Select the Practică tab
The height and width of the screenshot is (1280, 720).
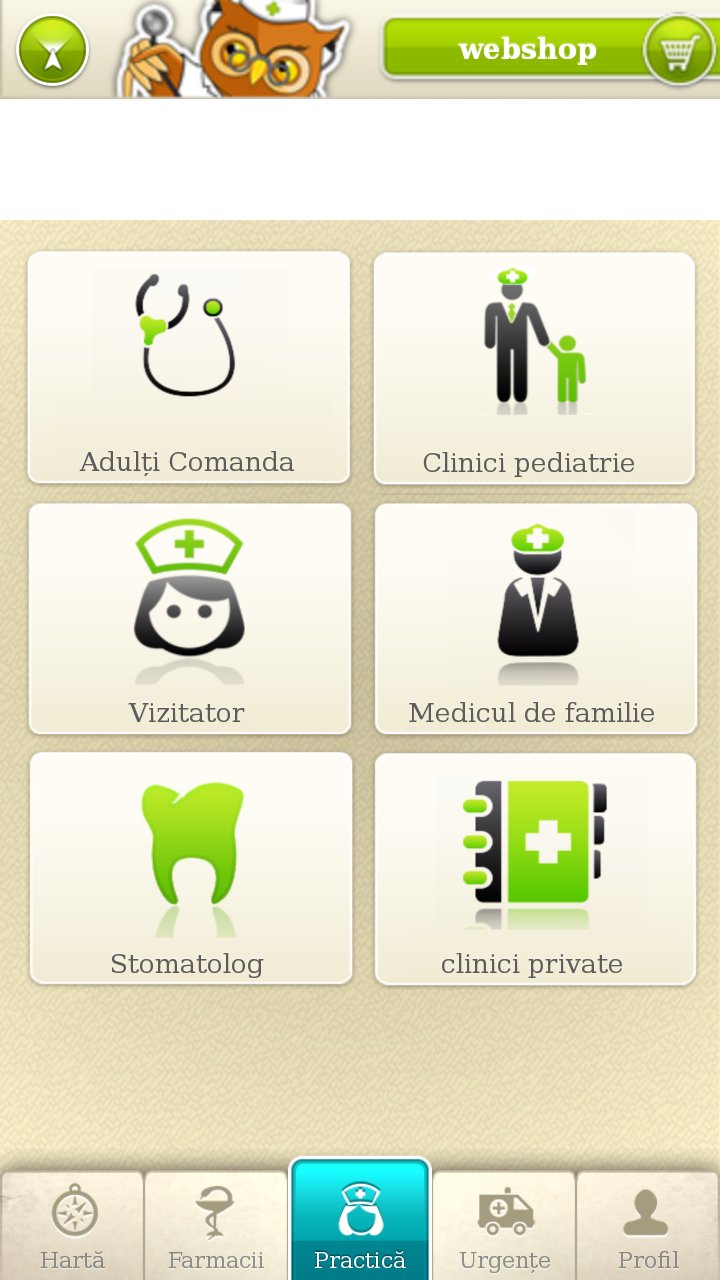pos(360,1220)
